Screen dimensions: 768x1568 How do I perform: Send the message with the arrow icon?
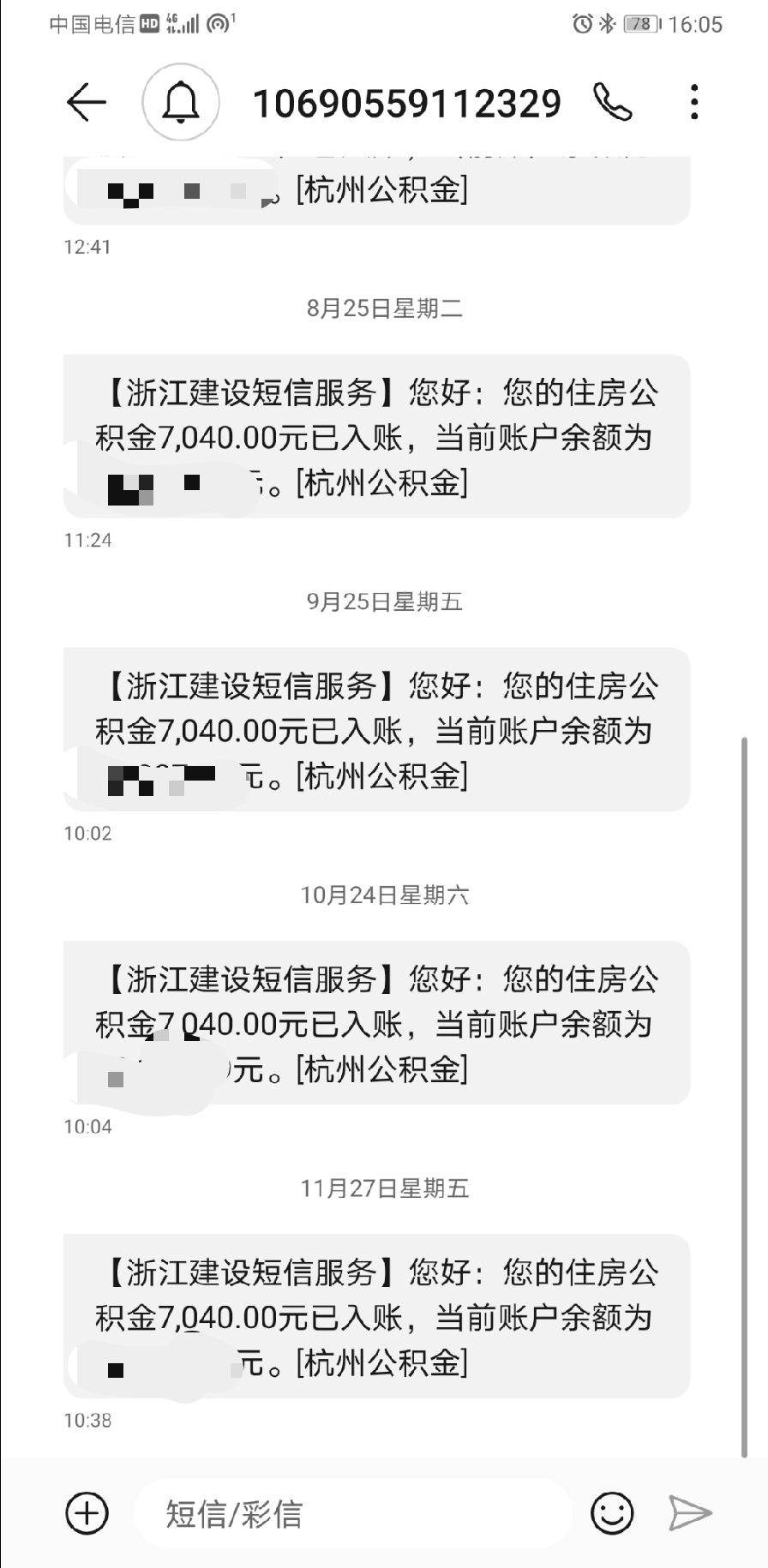click(x=690, y=1513)
